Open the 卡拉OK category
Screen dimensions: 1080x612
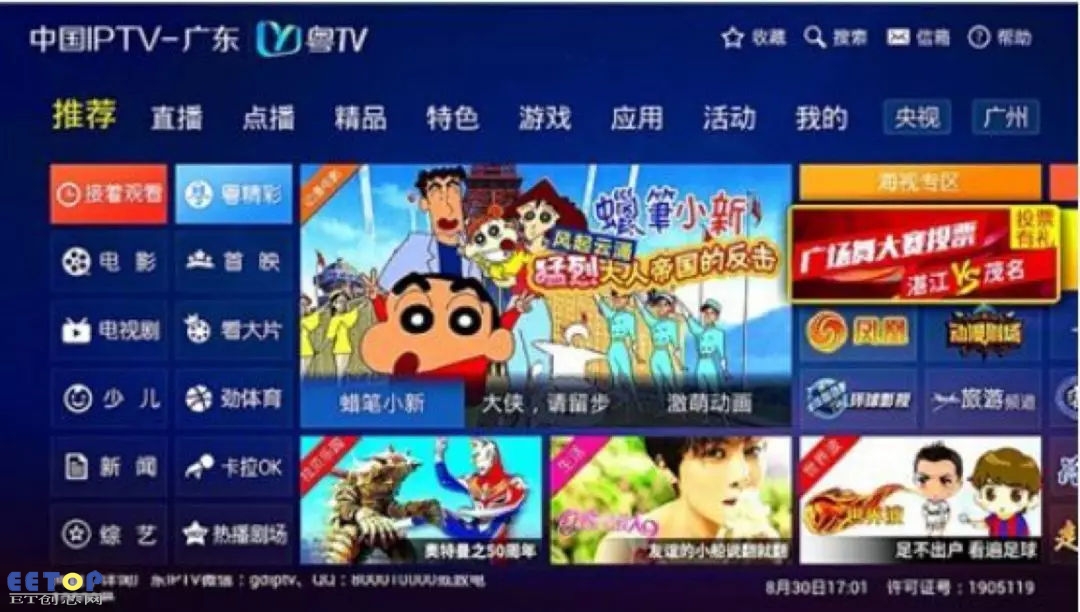coord(235,467)
